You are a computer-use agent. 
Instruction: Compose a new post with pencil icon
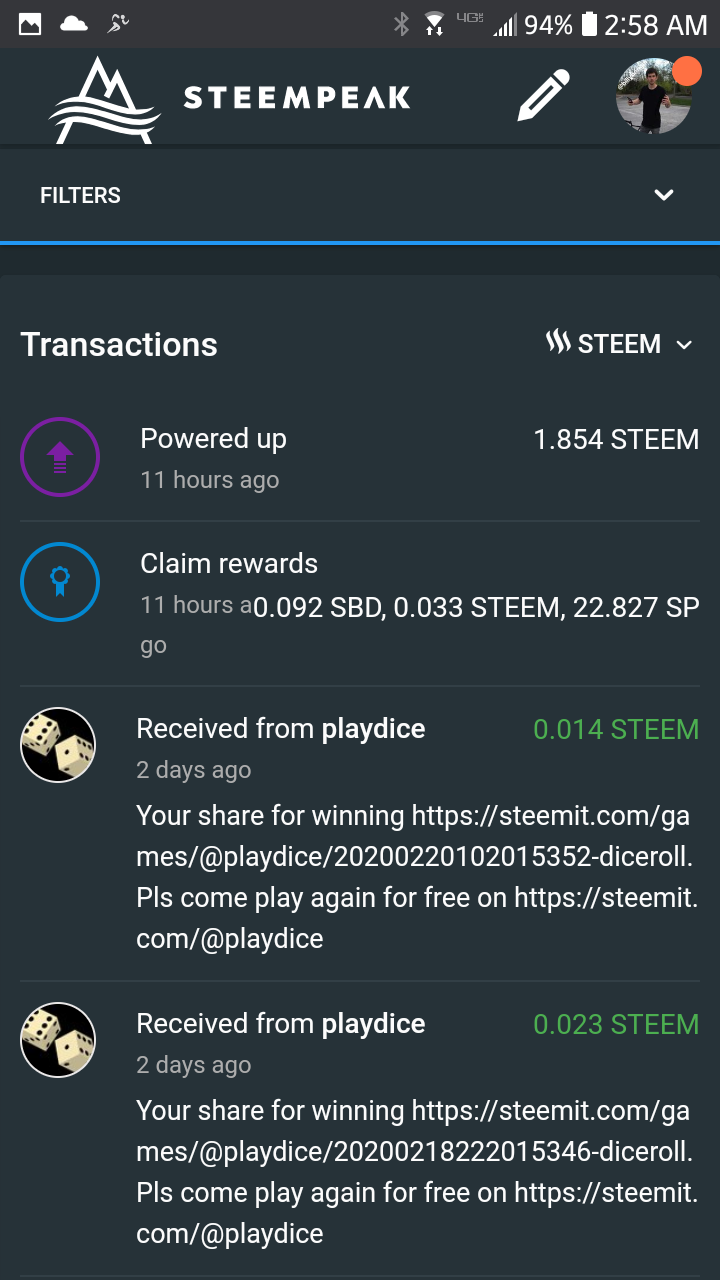click(x=543, y=96)
